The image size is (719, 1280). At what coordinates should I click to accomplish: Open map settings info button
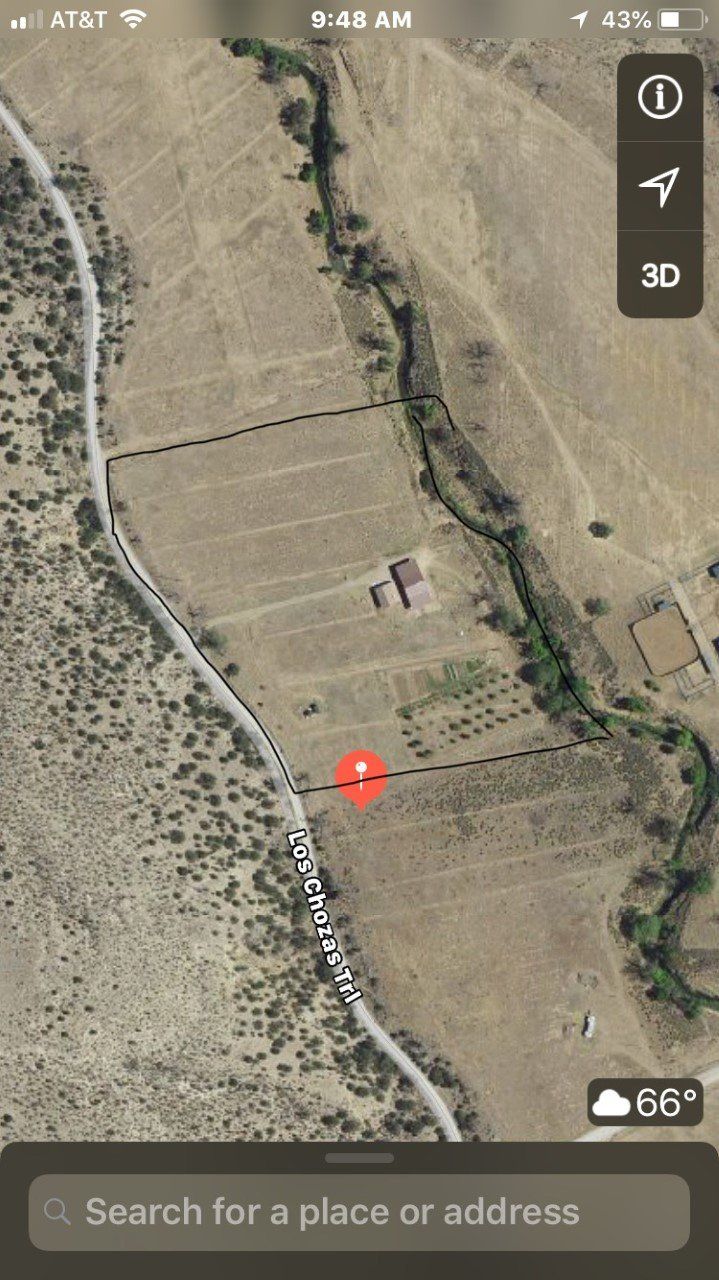pyautogui.click(x=660, y=97)
